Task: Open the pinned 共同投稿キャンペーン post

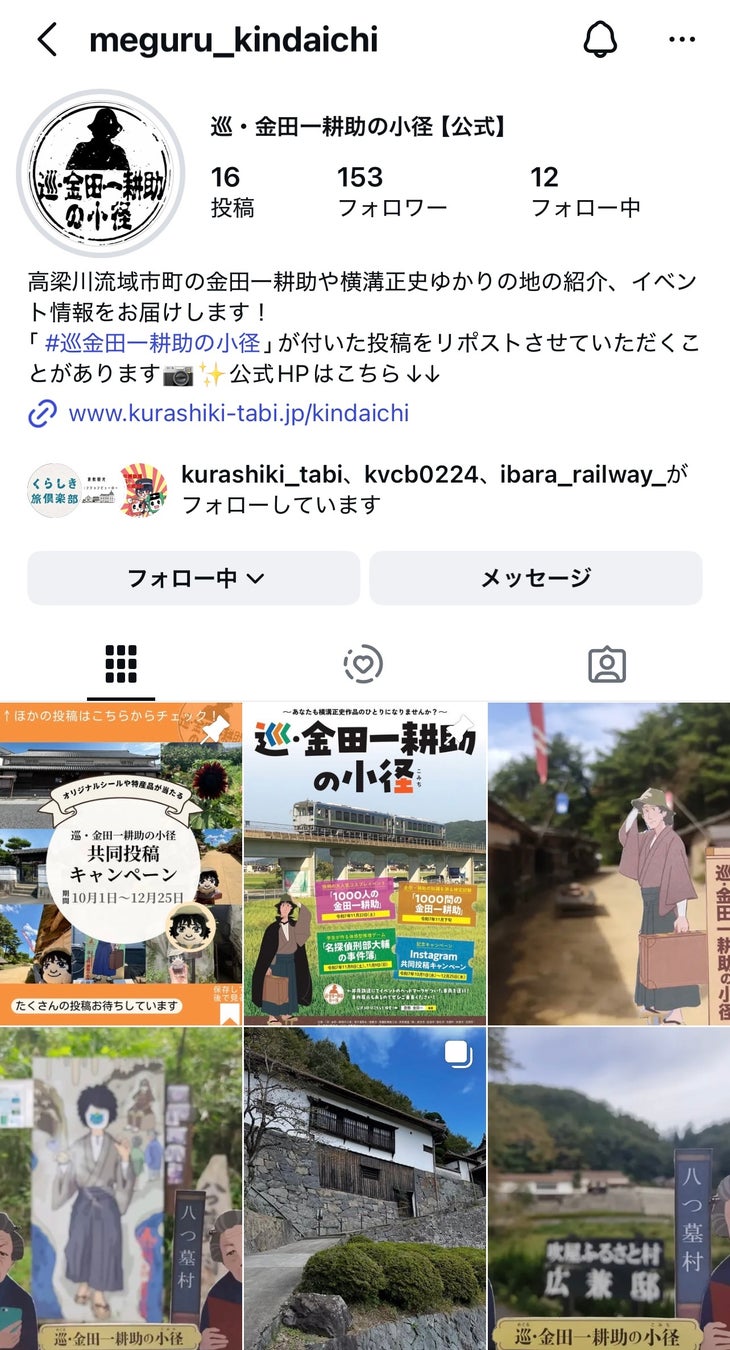Action: 121,863
